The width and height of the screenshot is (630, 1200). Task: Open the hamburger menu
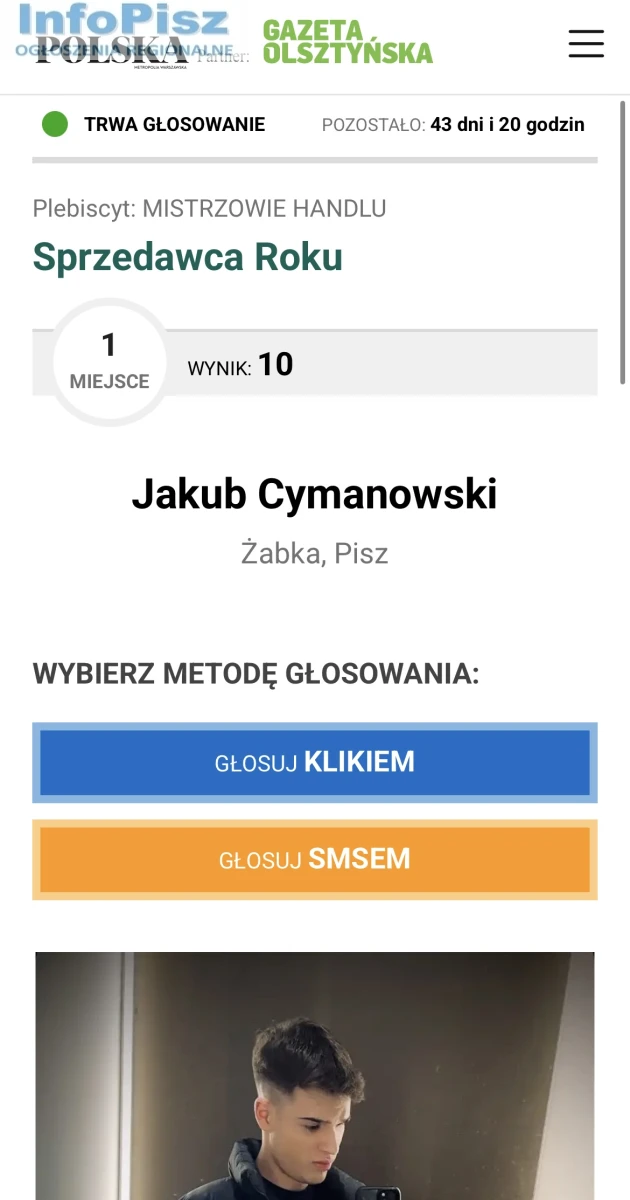pyautogui.click(x=586, y=43)
